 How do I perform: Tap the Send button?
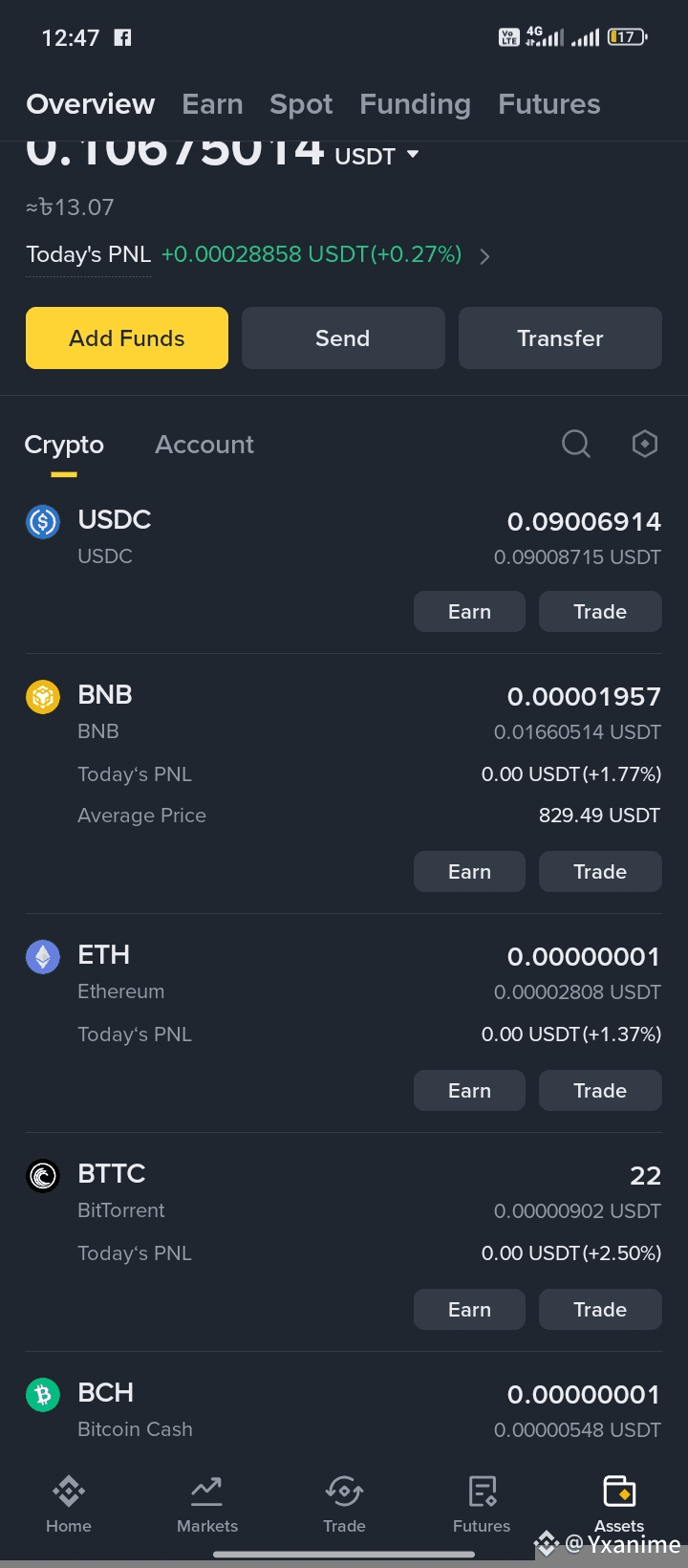point(343,338)
